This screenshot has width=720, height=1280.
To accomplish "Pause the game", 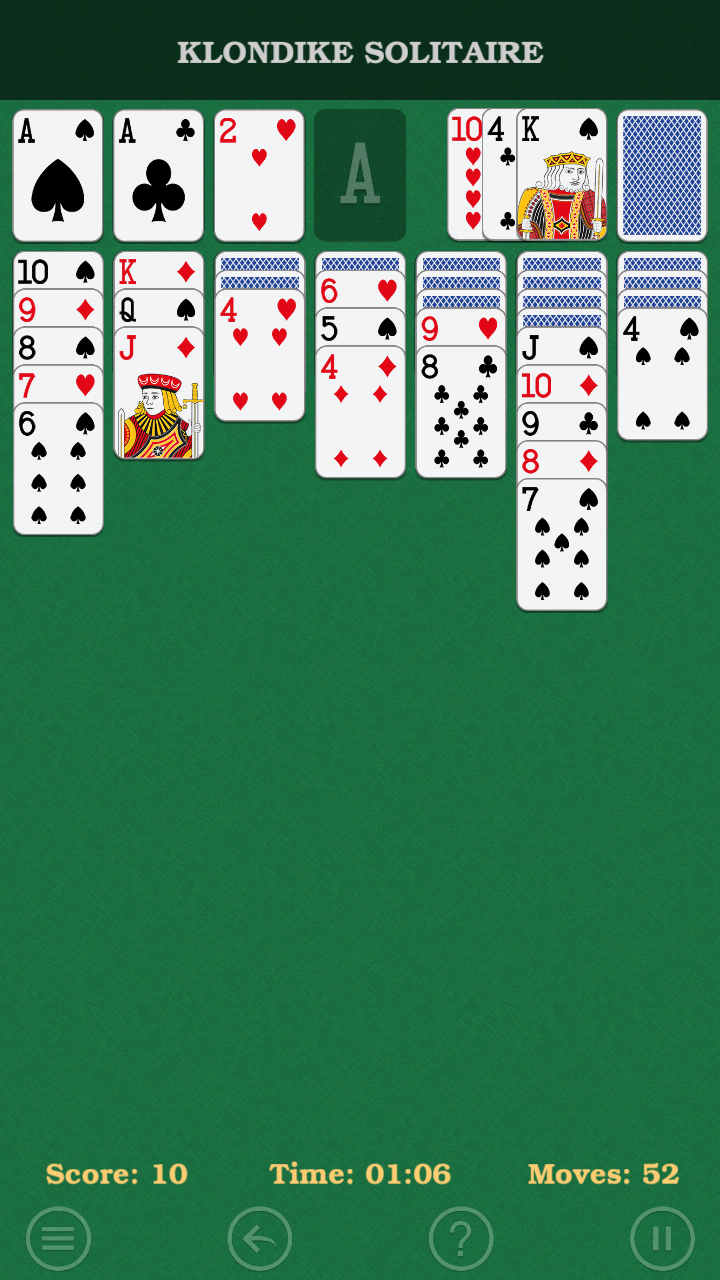I will click(662, 1238).
